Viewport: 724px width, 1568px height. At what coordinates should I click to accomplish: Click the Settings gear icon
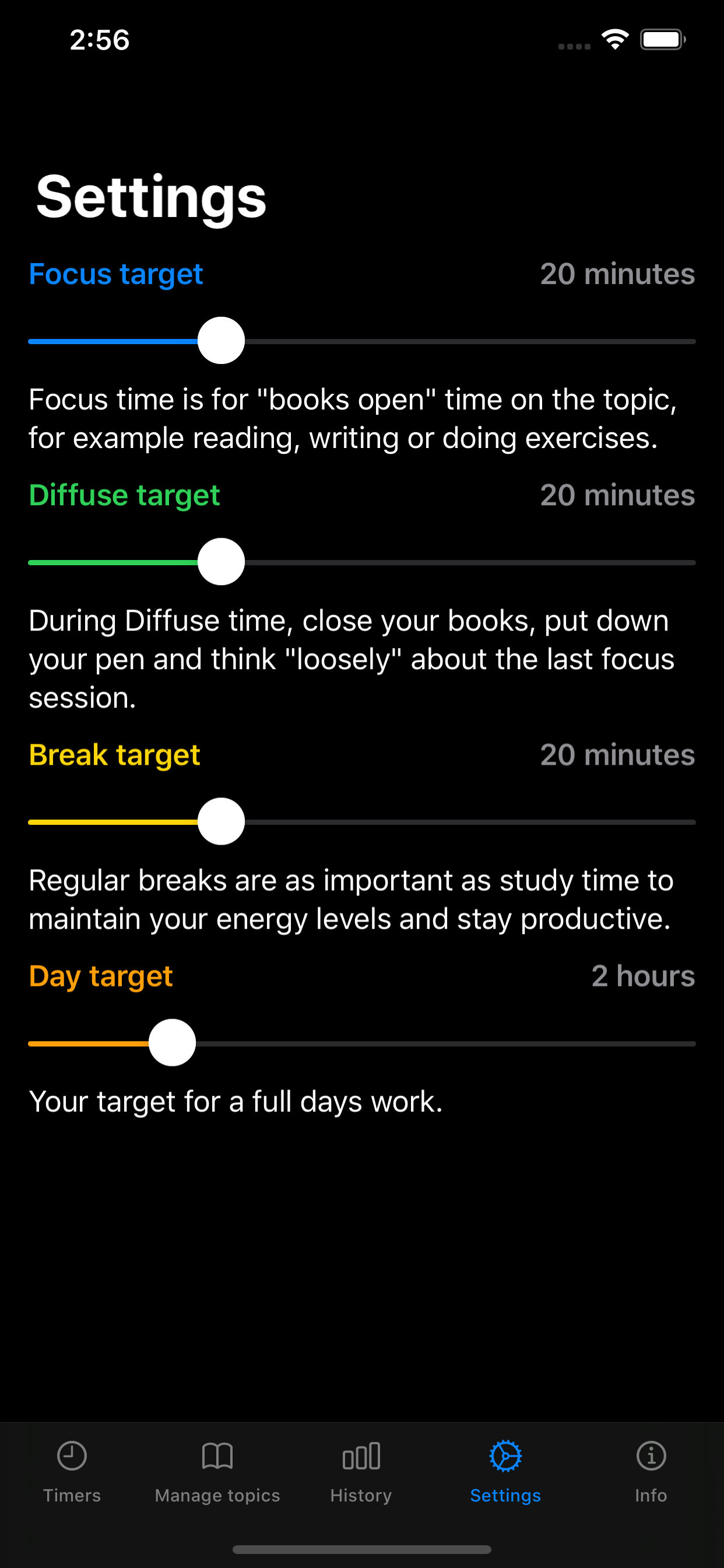tap(505, 1457)
